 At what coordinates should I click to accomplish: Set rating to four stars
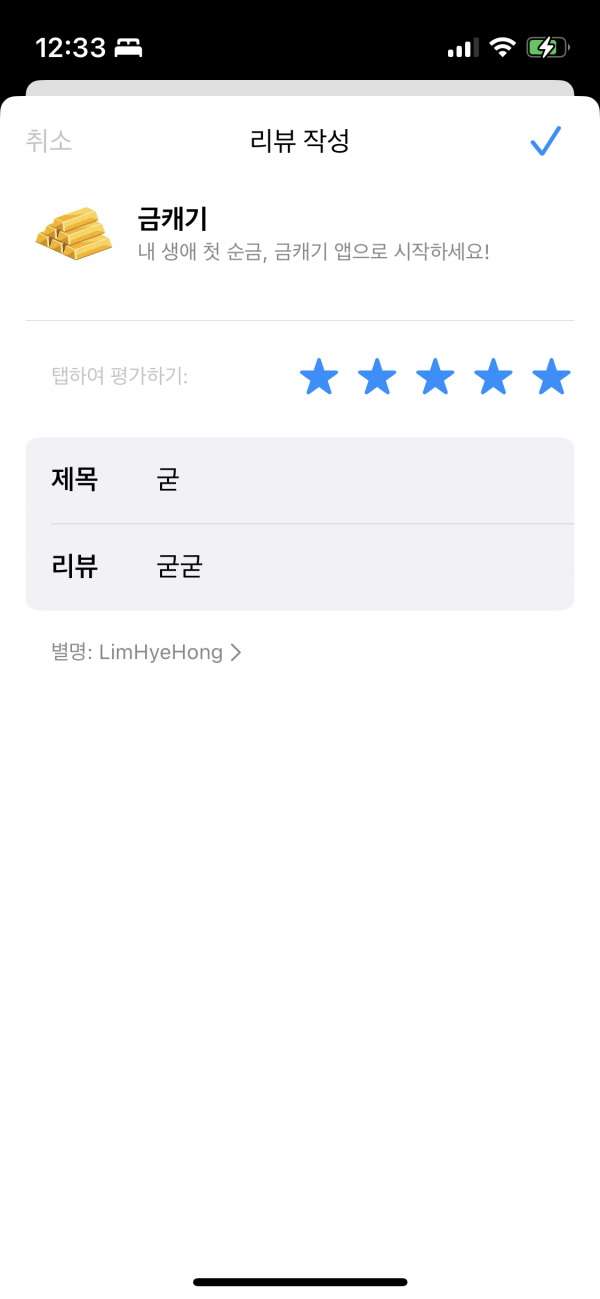(x=493, y=378)
